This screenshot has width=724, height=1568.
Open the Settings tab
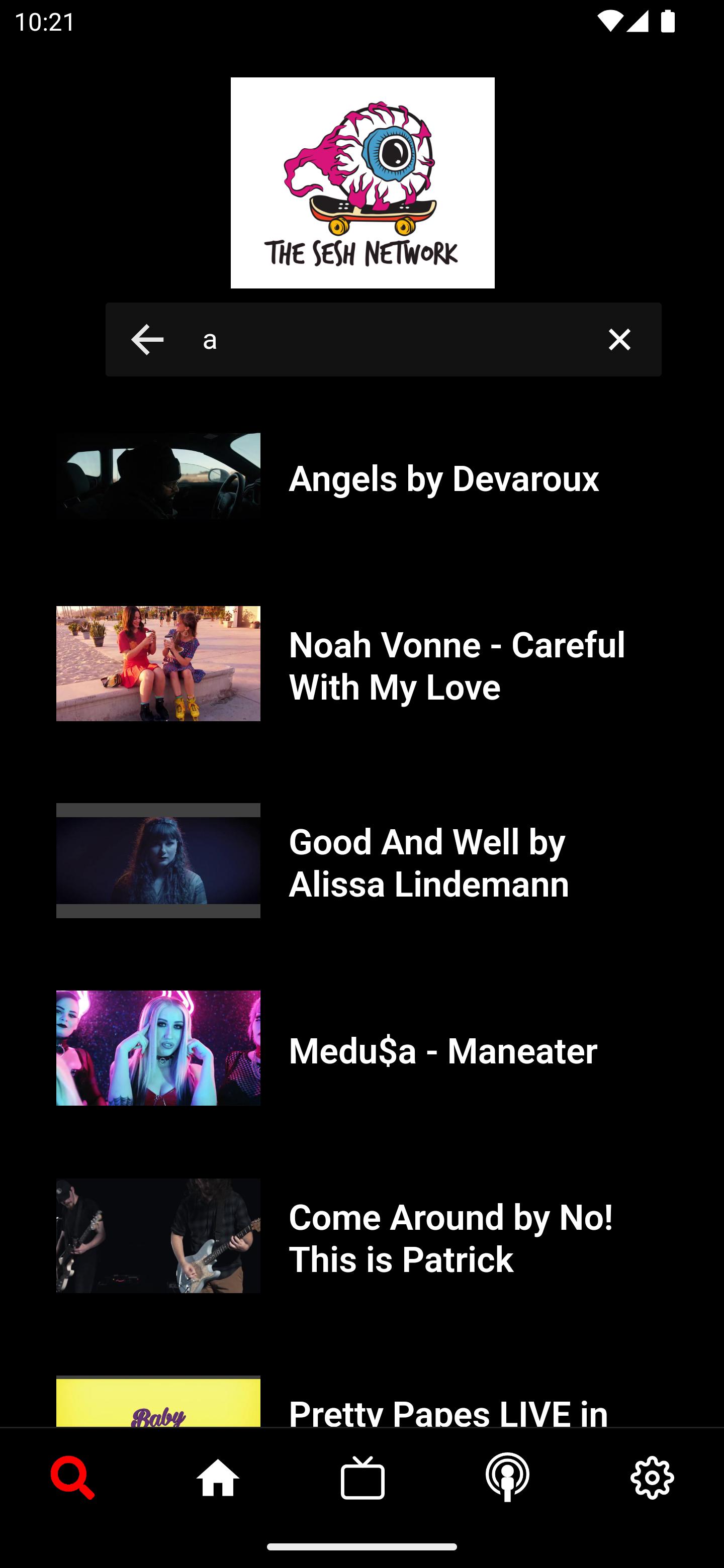pyautogui.click(x=652, y=1478)
